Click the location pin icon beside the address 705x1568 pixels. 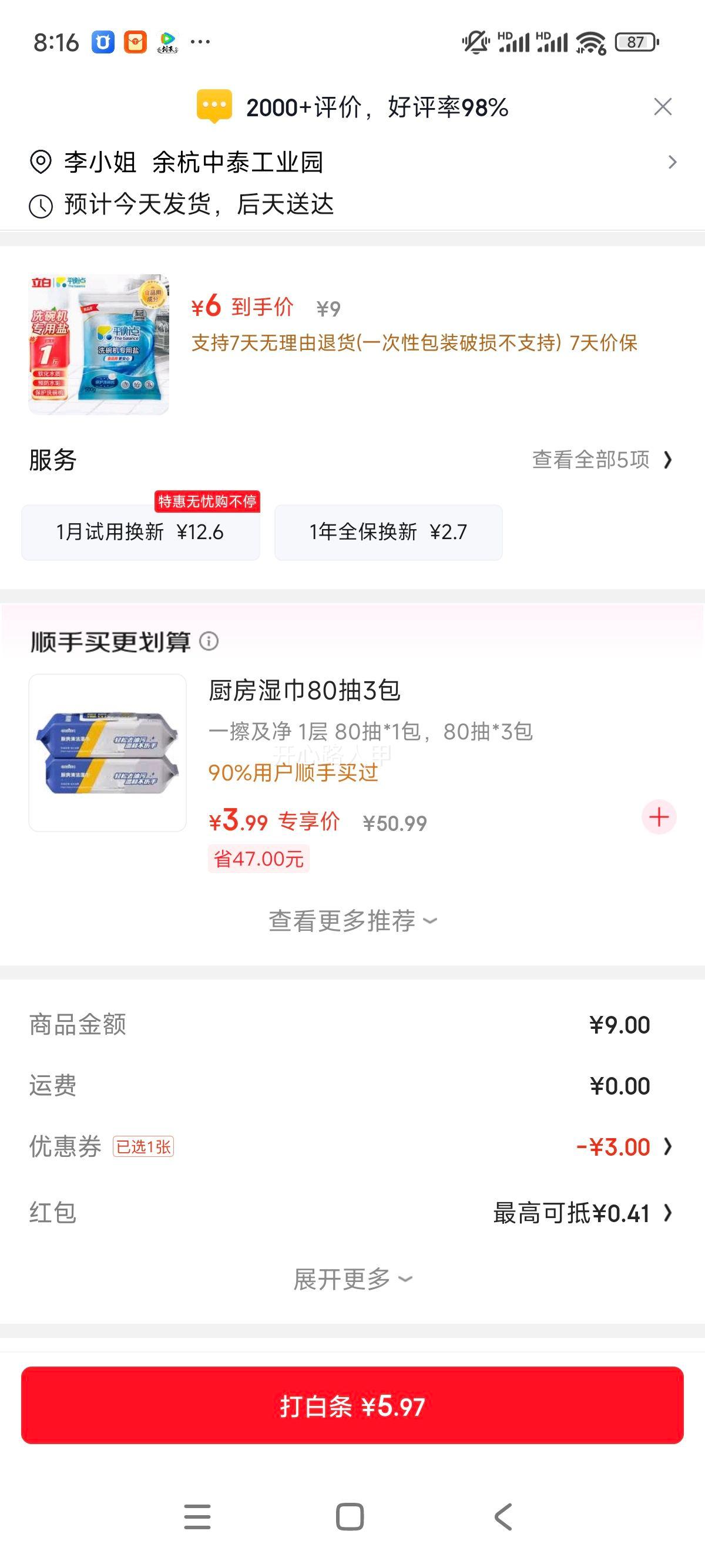[40, 163]
